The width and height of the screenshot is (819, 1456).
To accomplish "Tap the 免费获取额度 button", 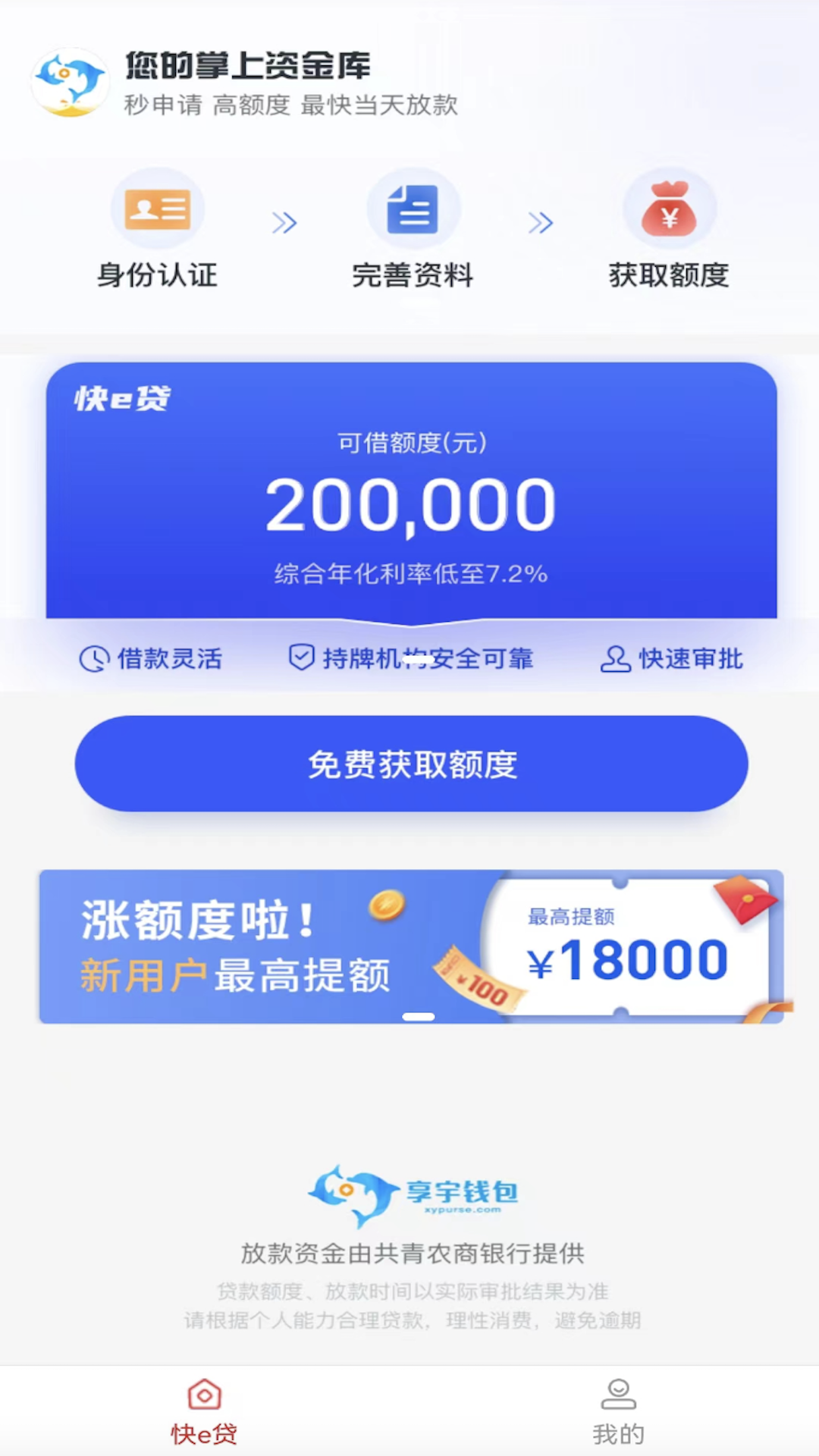I will (x=411, y=764).
